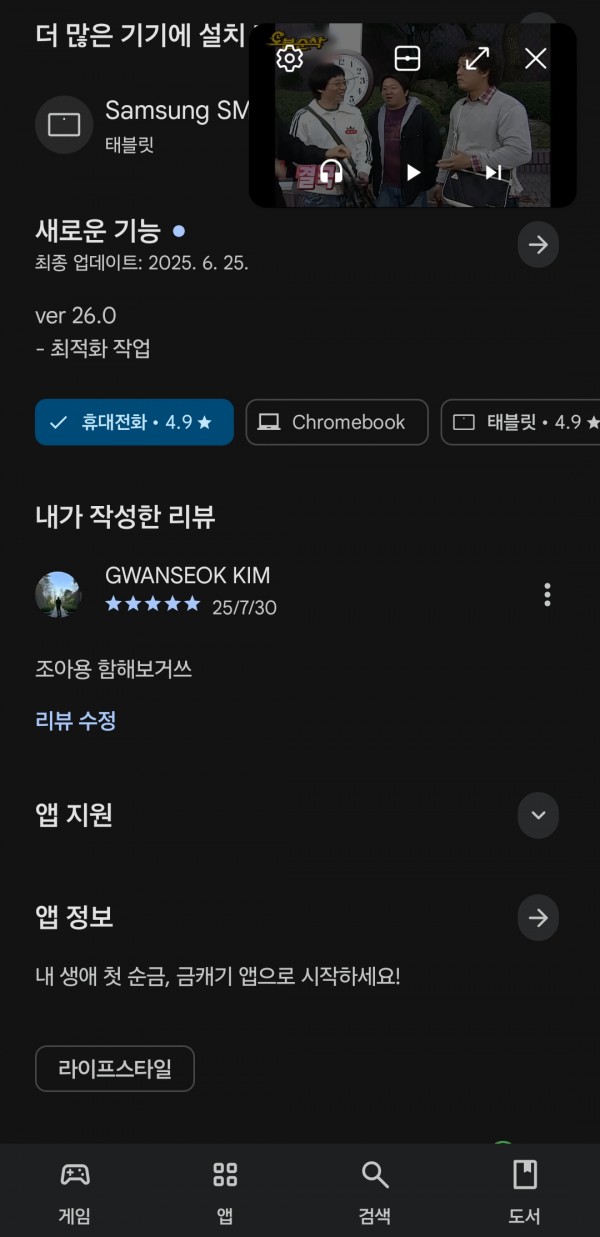The height and width of the screenshot is (1237, 600).
Task: Expand the 앱 지원 section
Action: point(538,815)
